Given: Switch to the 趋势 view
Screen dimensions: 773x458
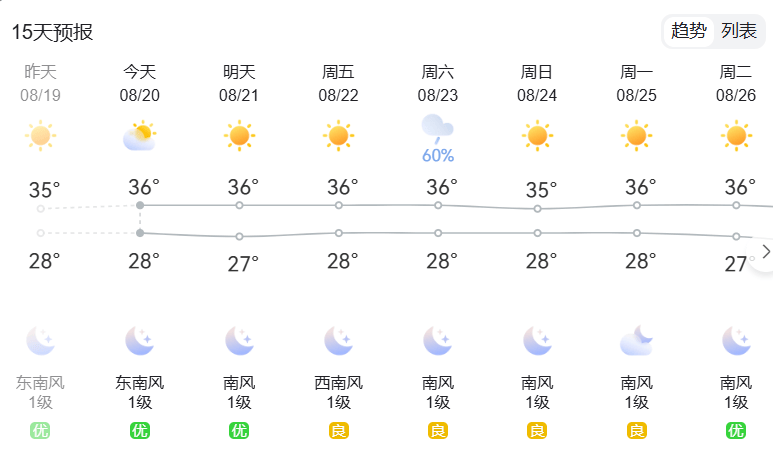Looking at the screenshot, I should [x=689, y=31].
